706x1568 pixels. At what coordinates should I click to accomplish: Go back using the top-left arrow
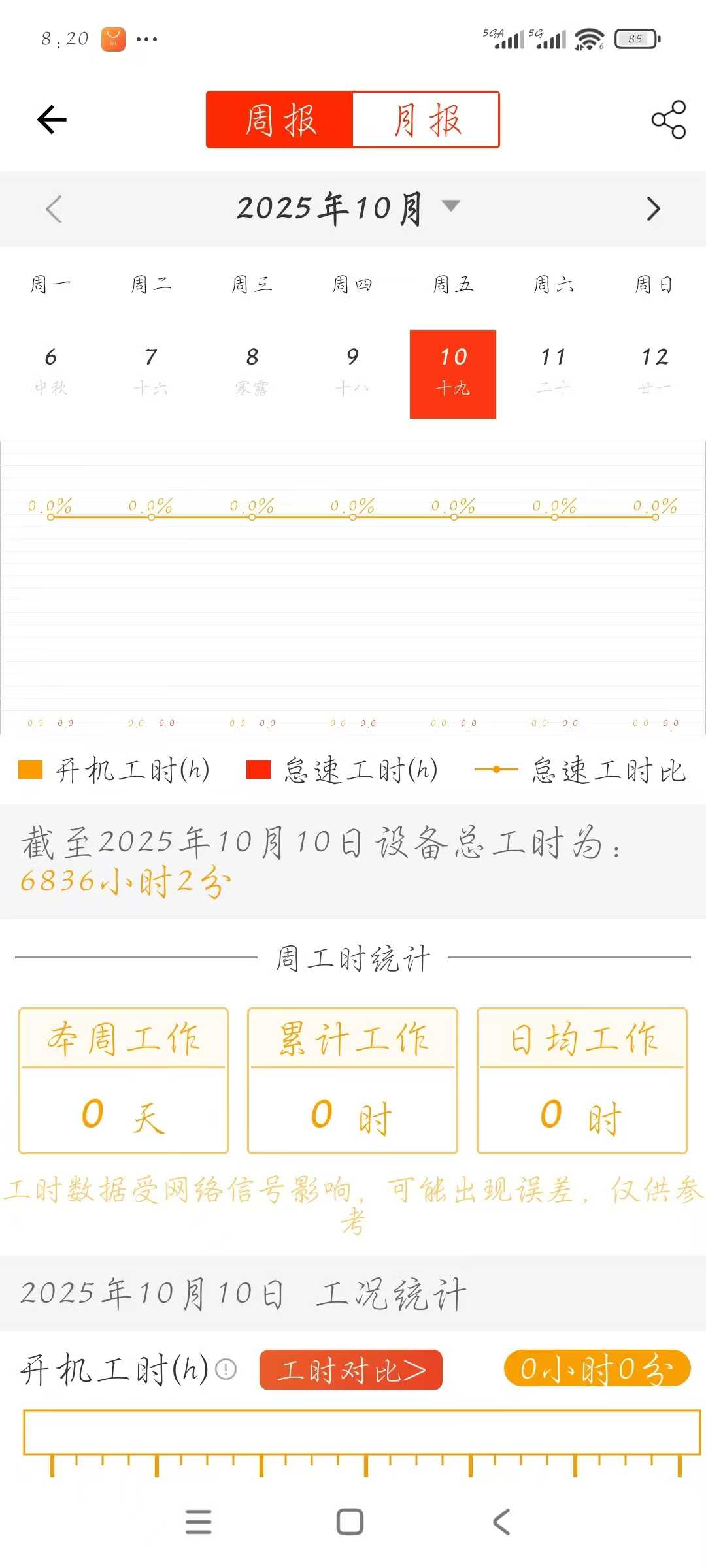[52, 120]
